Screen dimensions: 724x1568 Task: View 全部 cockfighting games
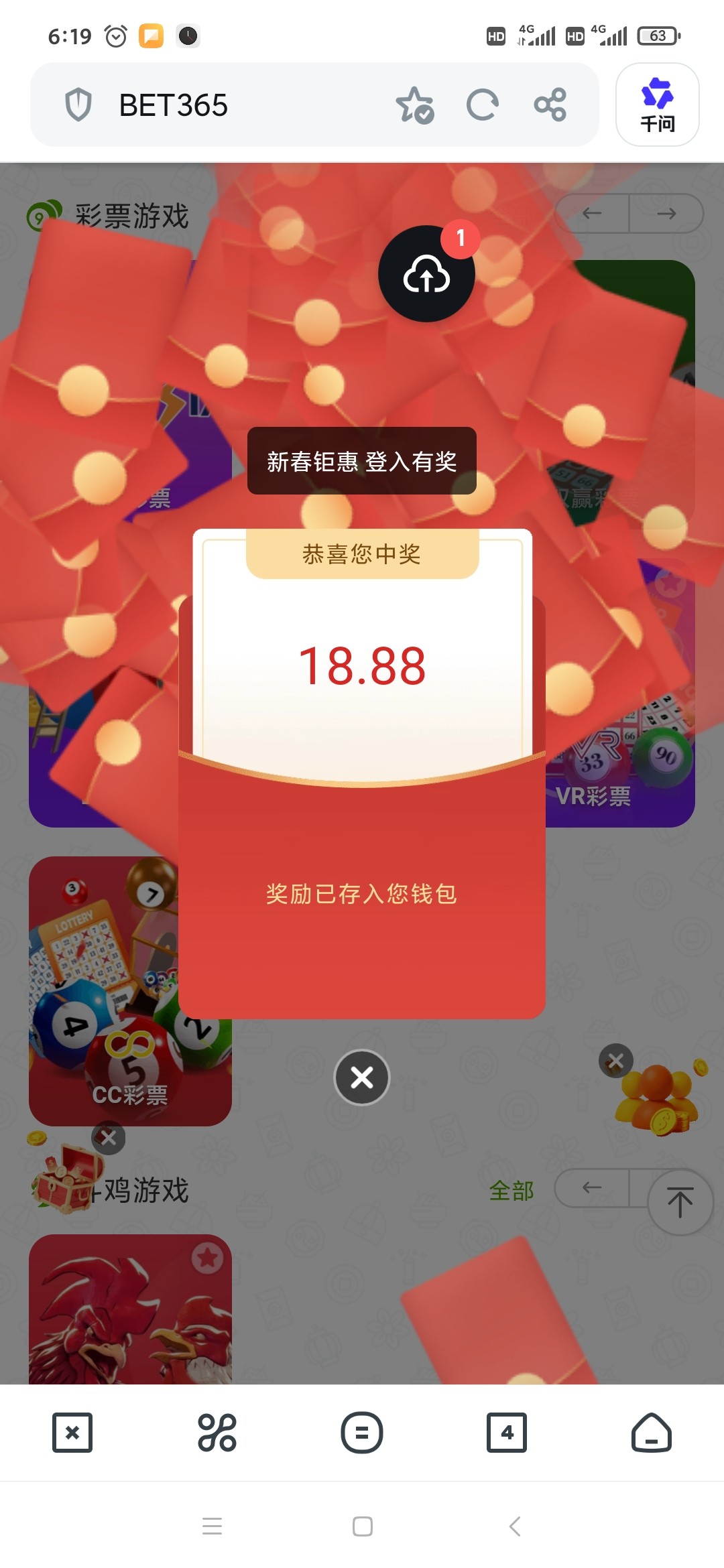coord(511,1191)
